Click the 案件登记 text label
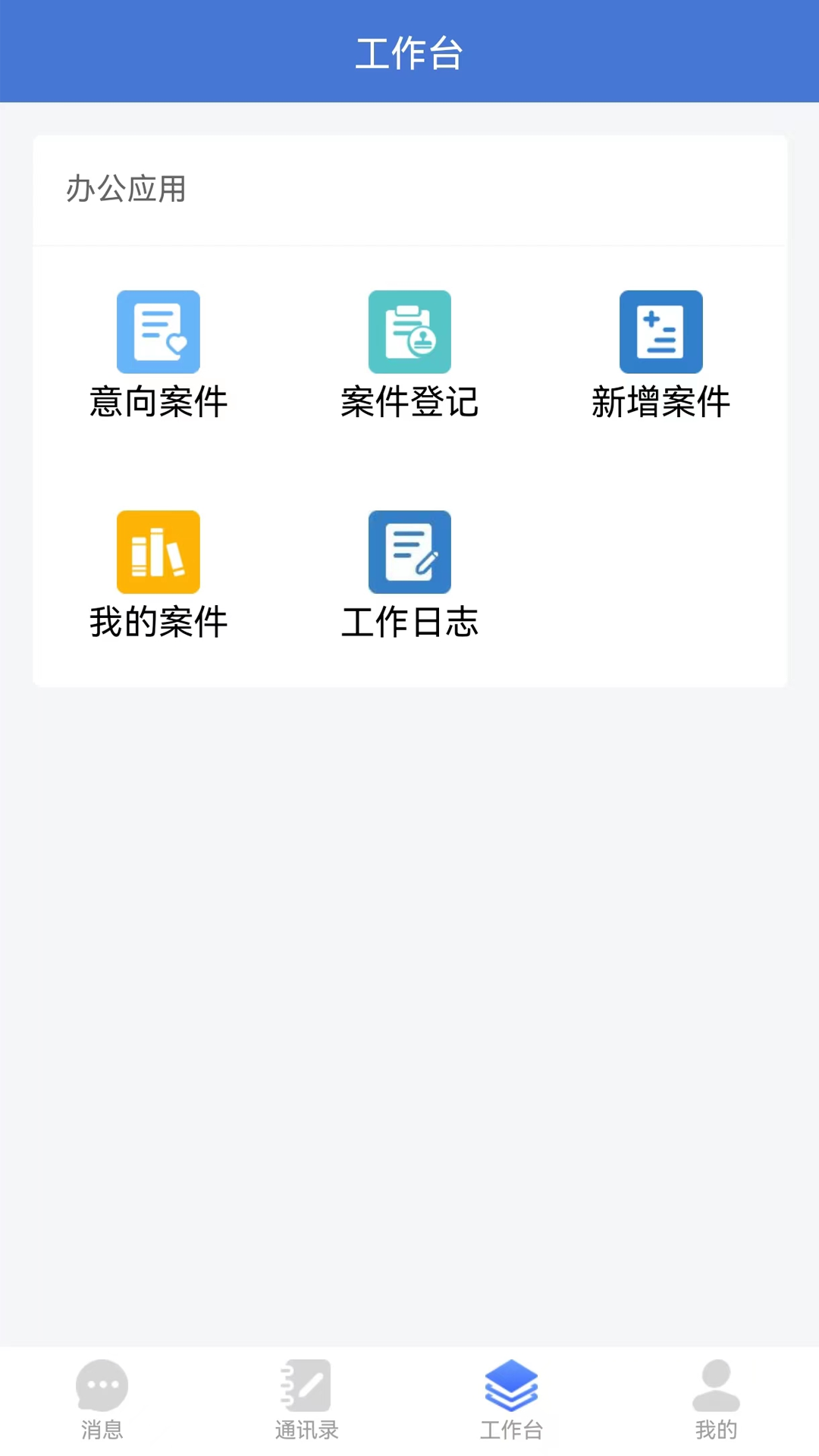Screen dimensions: 819x1456 tap(409, 402)
